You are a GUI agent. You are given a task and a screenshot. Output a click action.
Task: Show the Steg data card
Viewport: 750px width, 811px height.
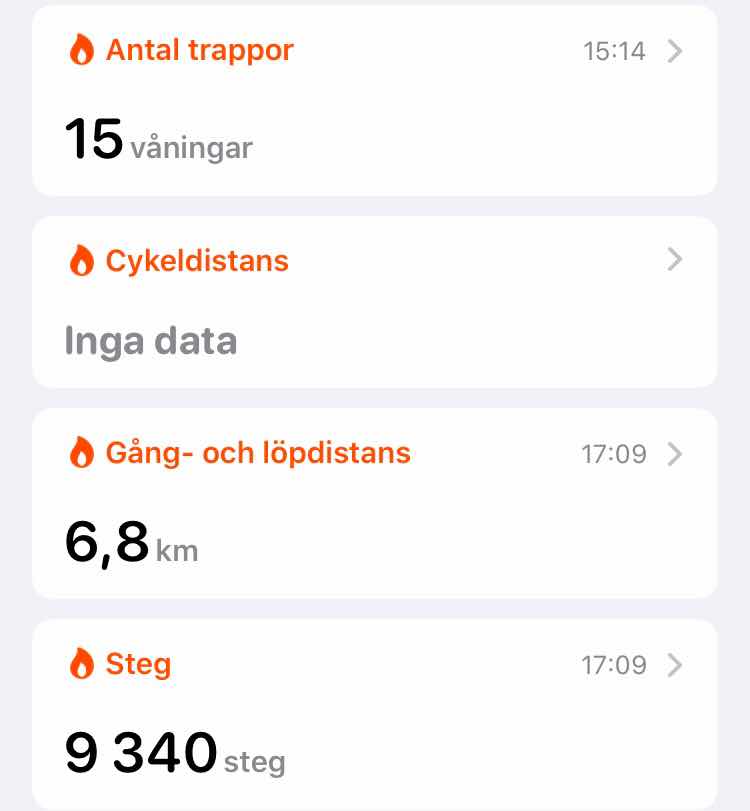pos(374,714)
